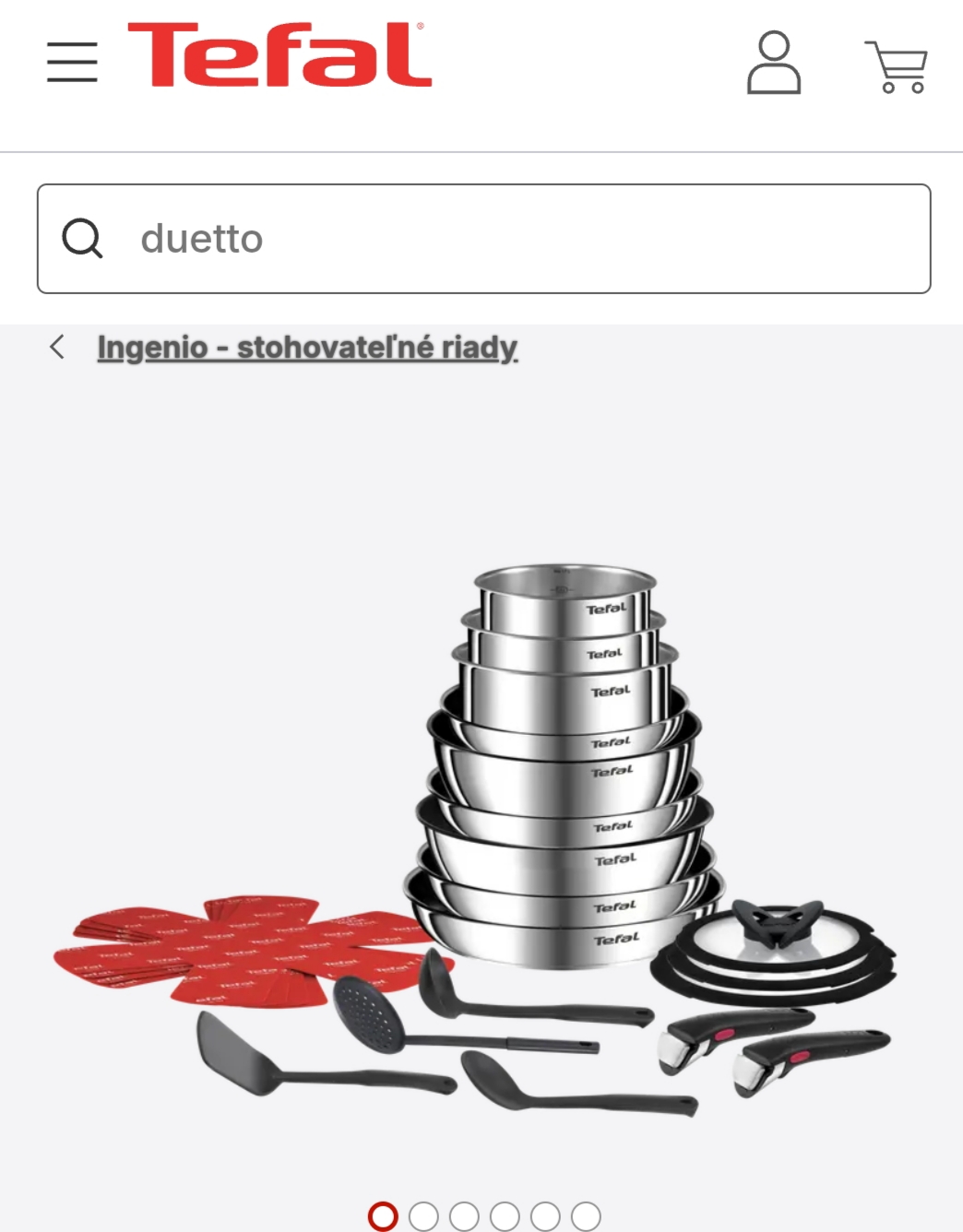Go to the Tefal homepage via the logo
This screenshot has height=1232, width=963.
pyautogui.click(x=279, y=55)
